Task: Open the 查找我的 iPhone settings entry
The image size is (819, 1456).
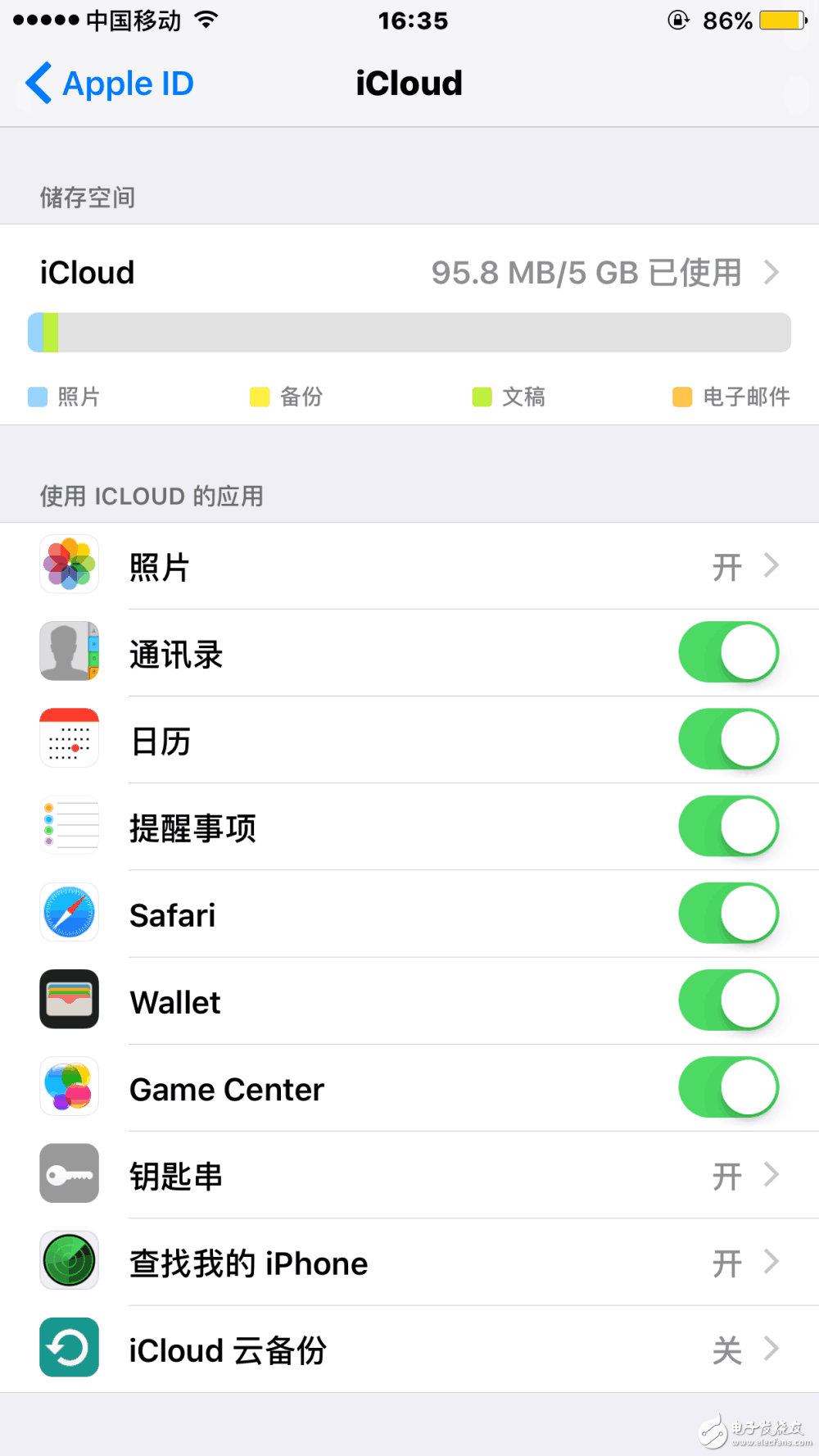Action: (409, 1262)
